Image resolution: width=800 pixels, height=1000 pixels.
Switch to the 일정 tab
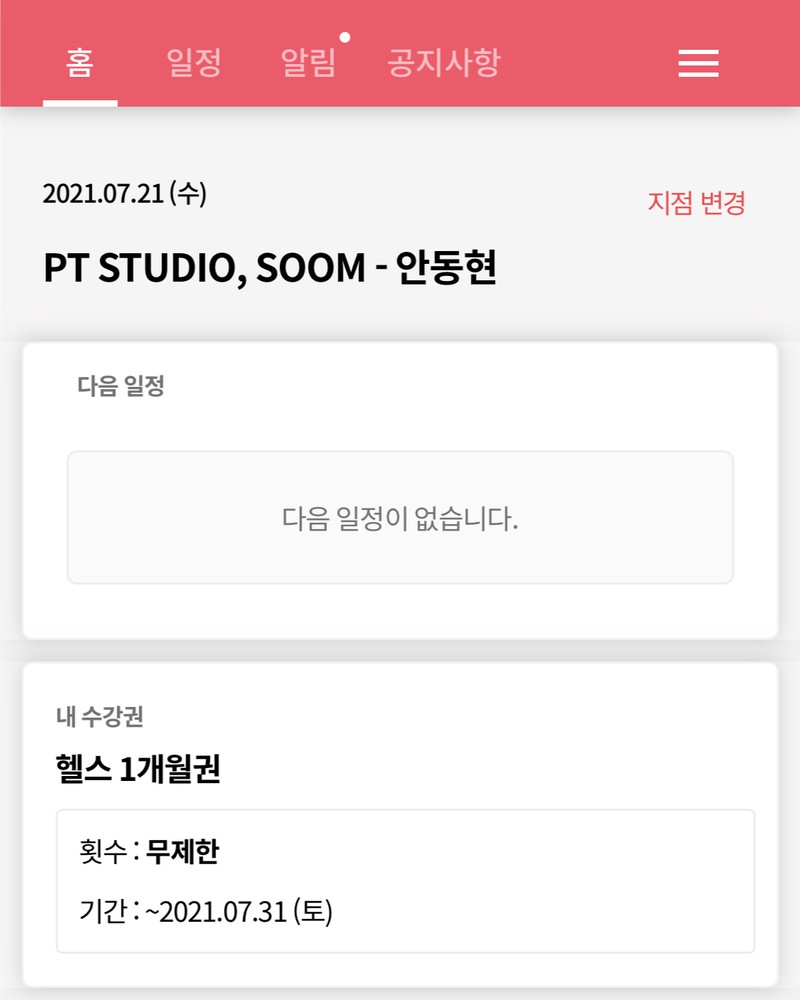tap(193, 64)
